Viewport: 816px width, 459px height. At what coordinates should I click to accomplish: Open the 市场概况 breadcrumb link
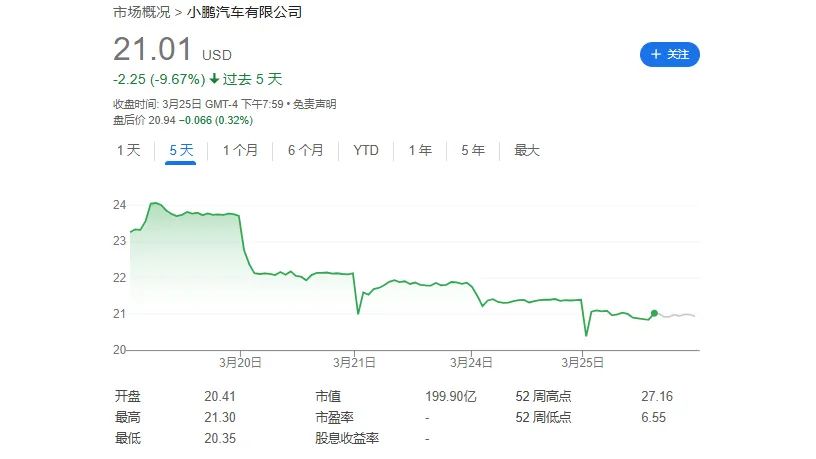141,13
